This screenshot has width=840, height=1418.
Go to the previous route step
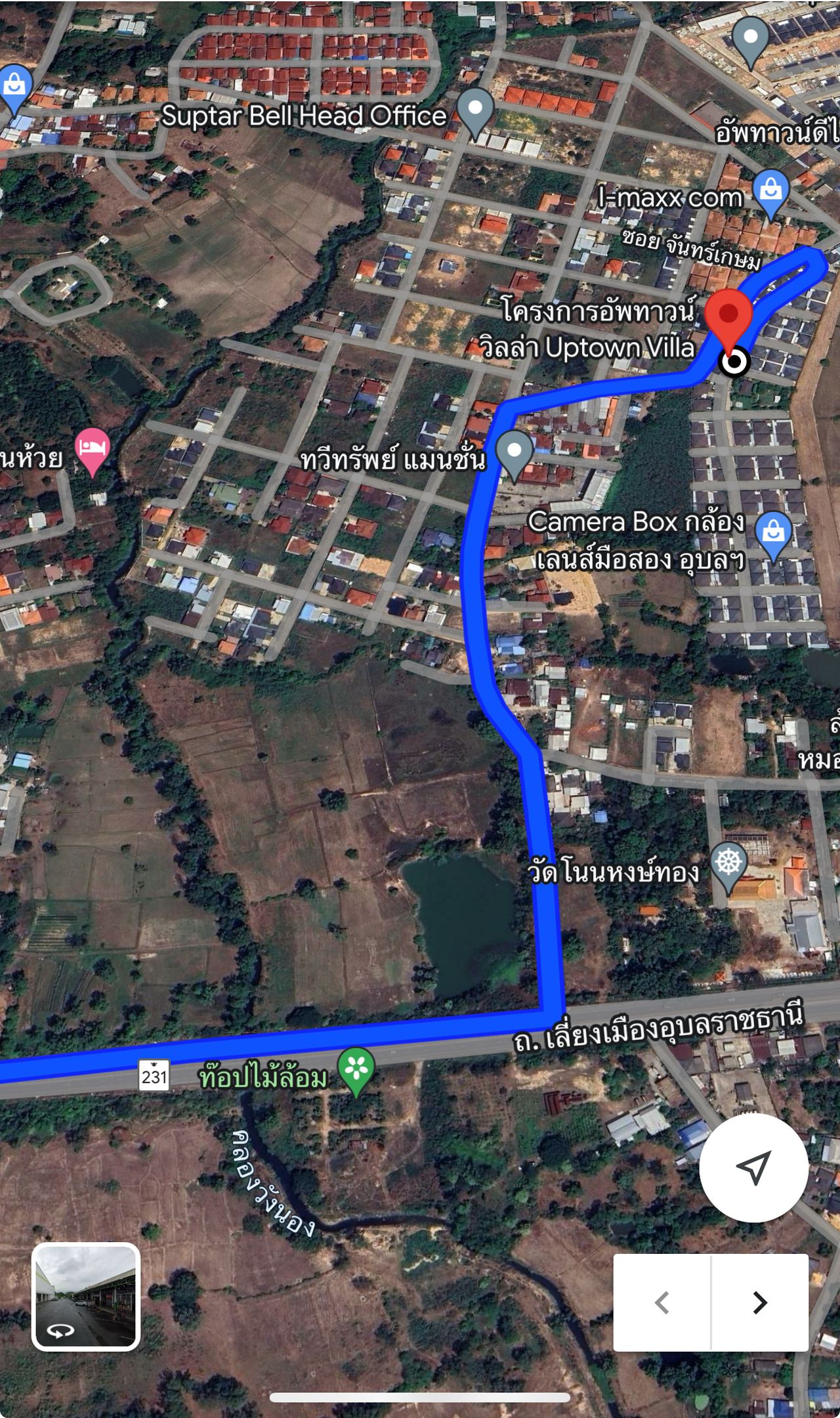662,1302
